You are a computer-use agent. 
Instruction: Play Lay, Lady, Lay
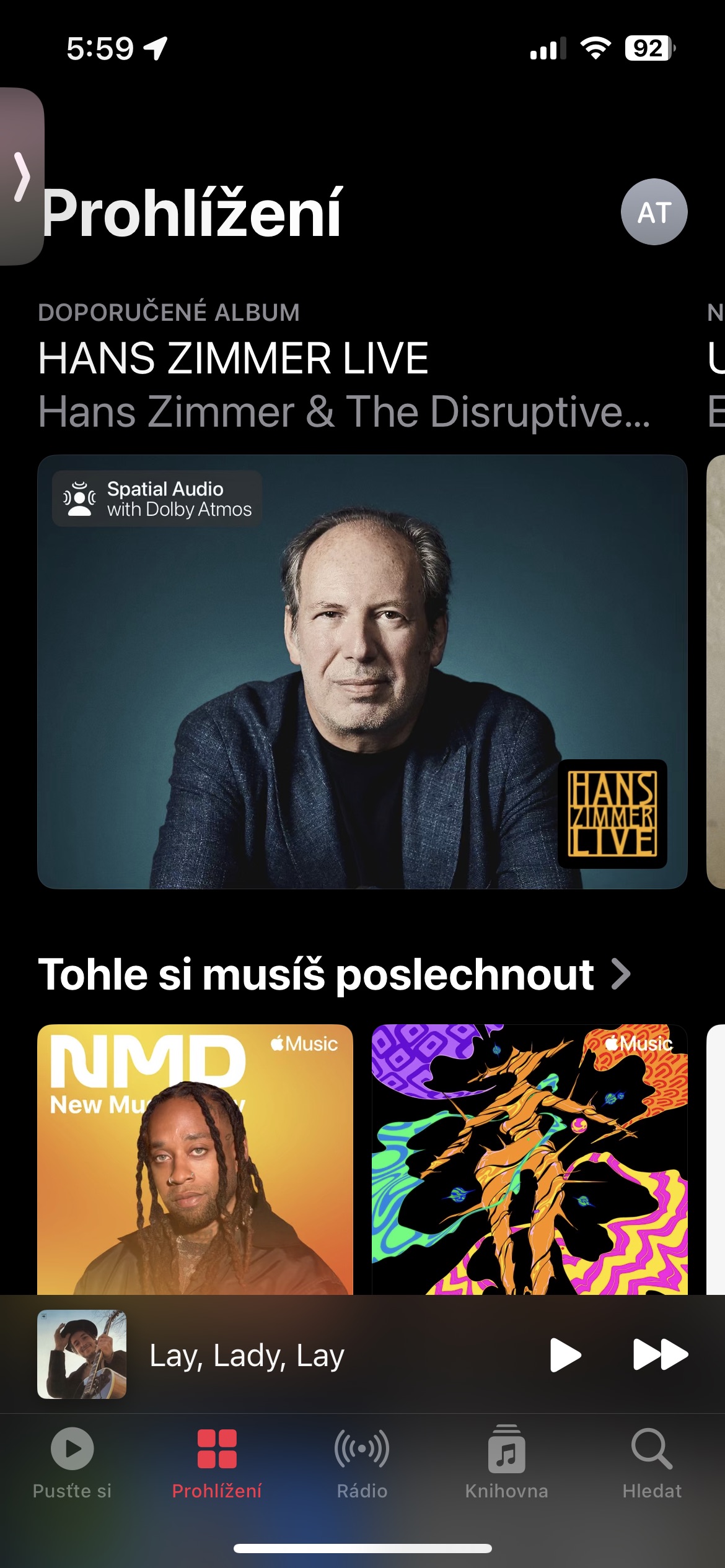[565, 1355]
